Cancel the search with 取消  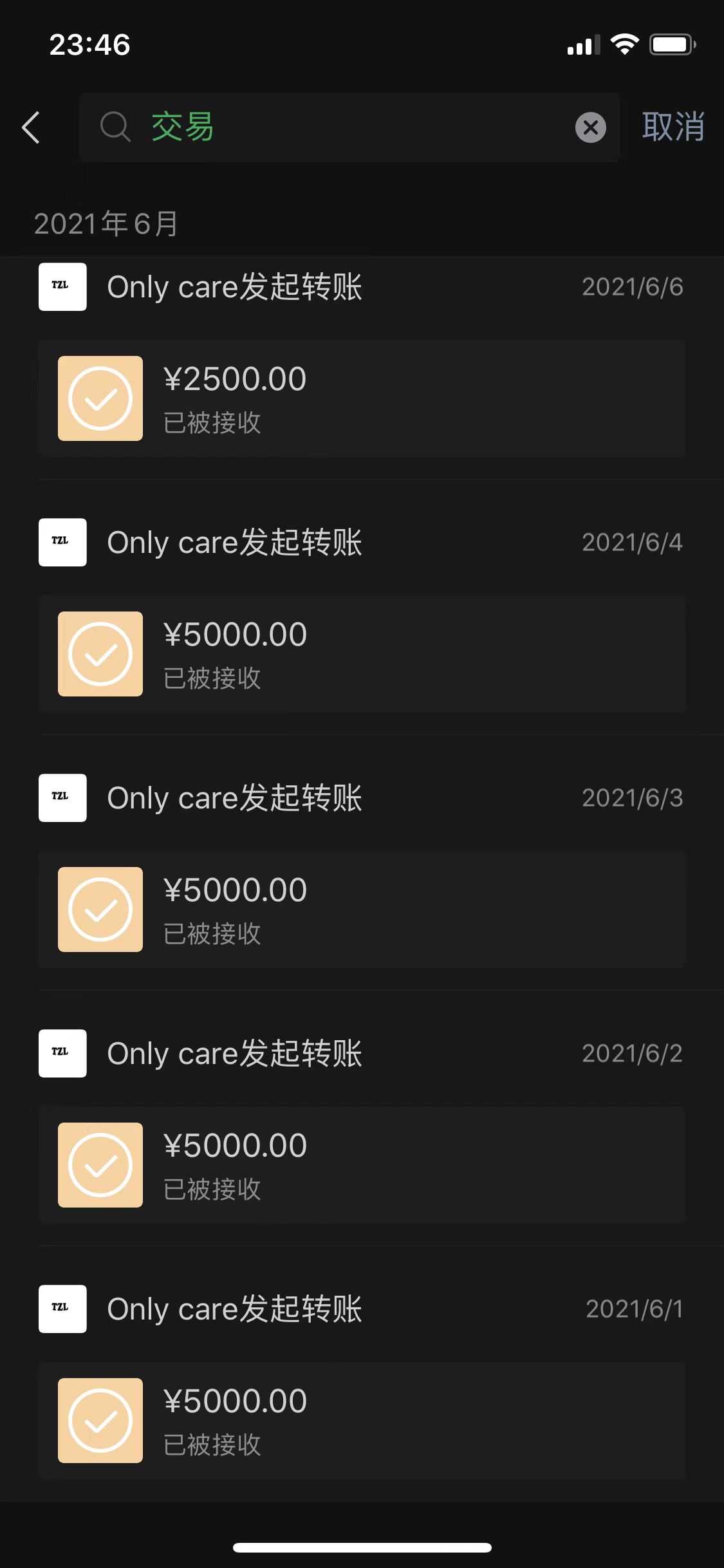point(673,127)
